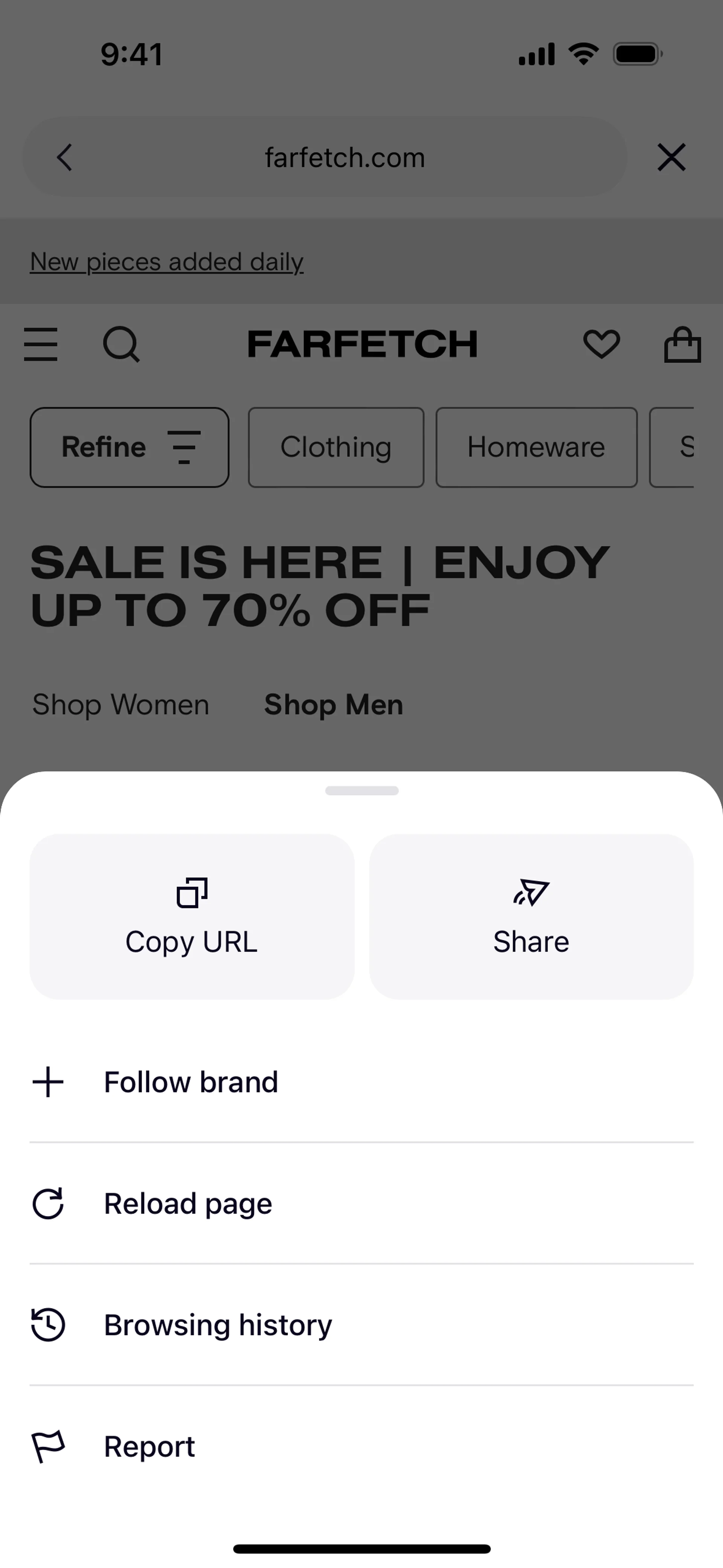Select the Homeware chip

(536, 448)
